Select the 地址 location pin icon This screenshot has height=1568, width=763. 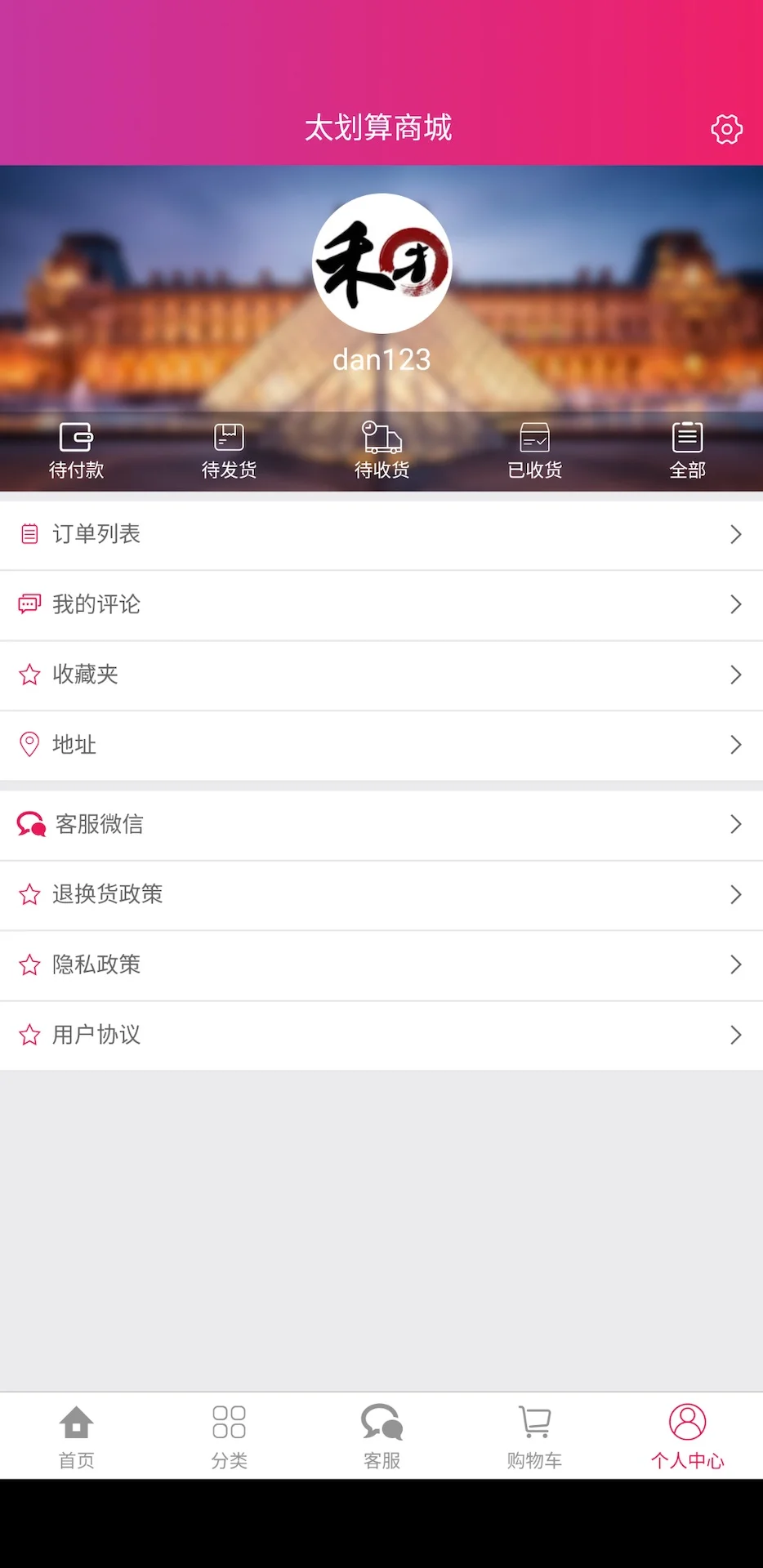pos(29,745)
